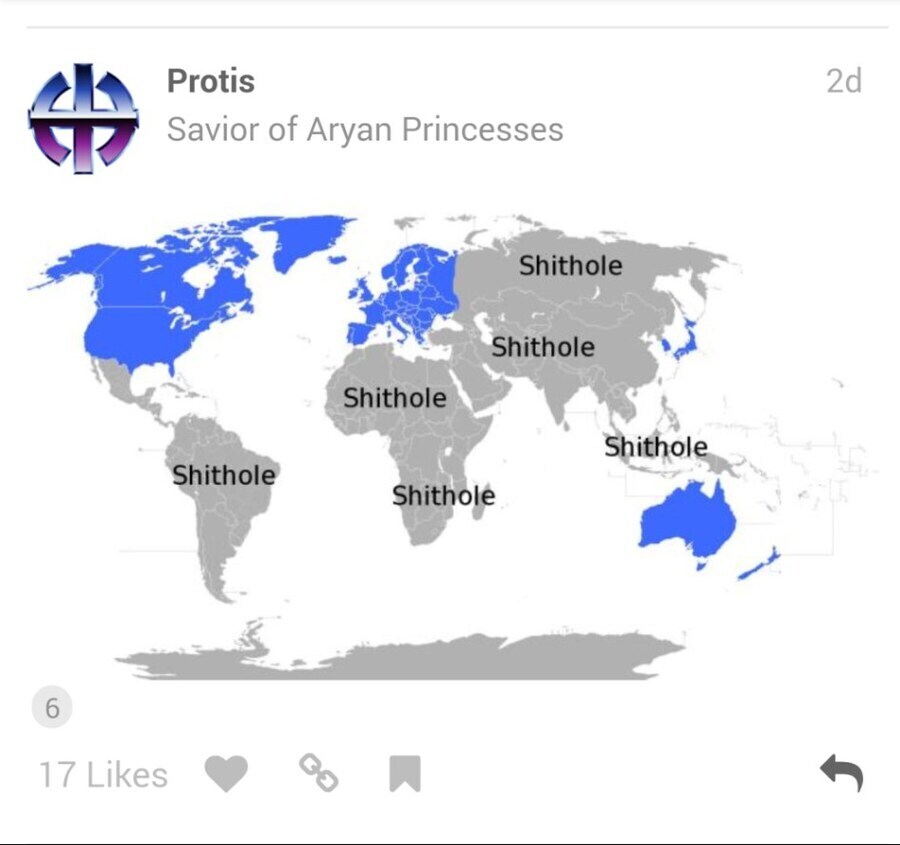This screenshot has width=900, height=845.
Task: Bookmark the post by Protis
Action: [x=404, y=773]
